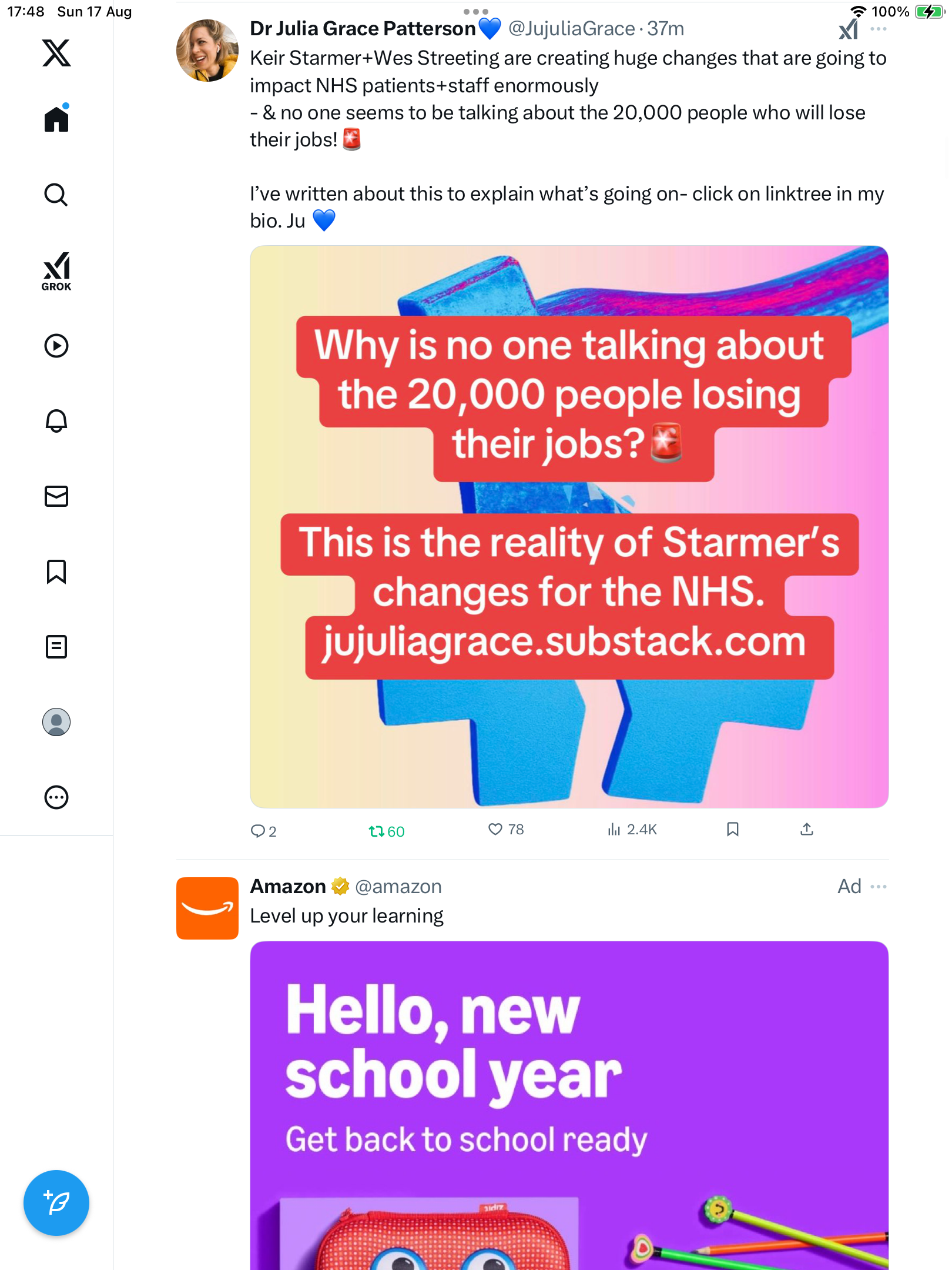Open the Home feed tab
The width and height of the screenshot is (952, 1270).
pyautogui.click(x=56, y=119)
